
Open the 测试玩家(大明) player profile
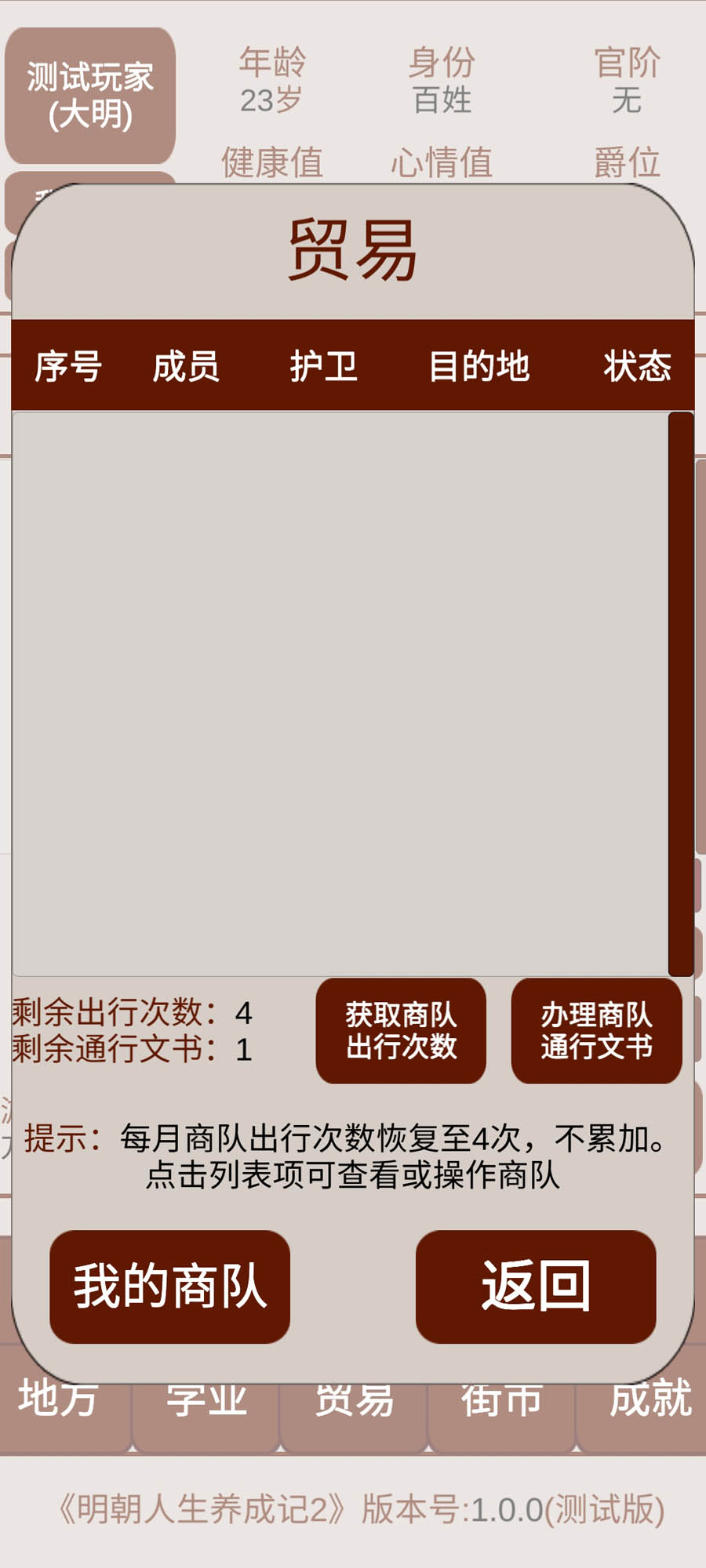90,96
